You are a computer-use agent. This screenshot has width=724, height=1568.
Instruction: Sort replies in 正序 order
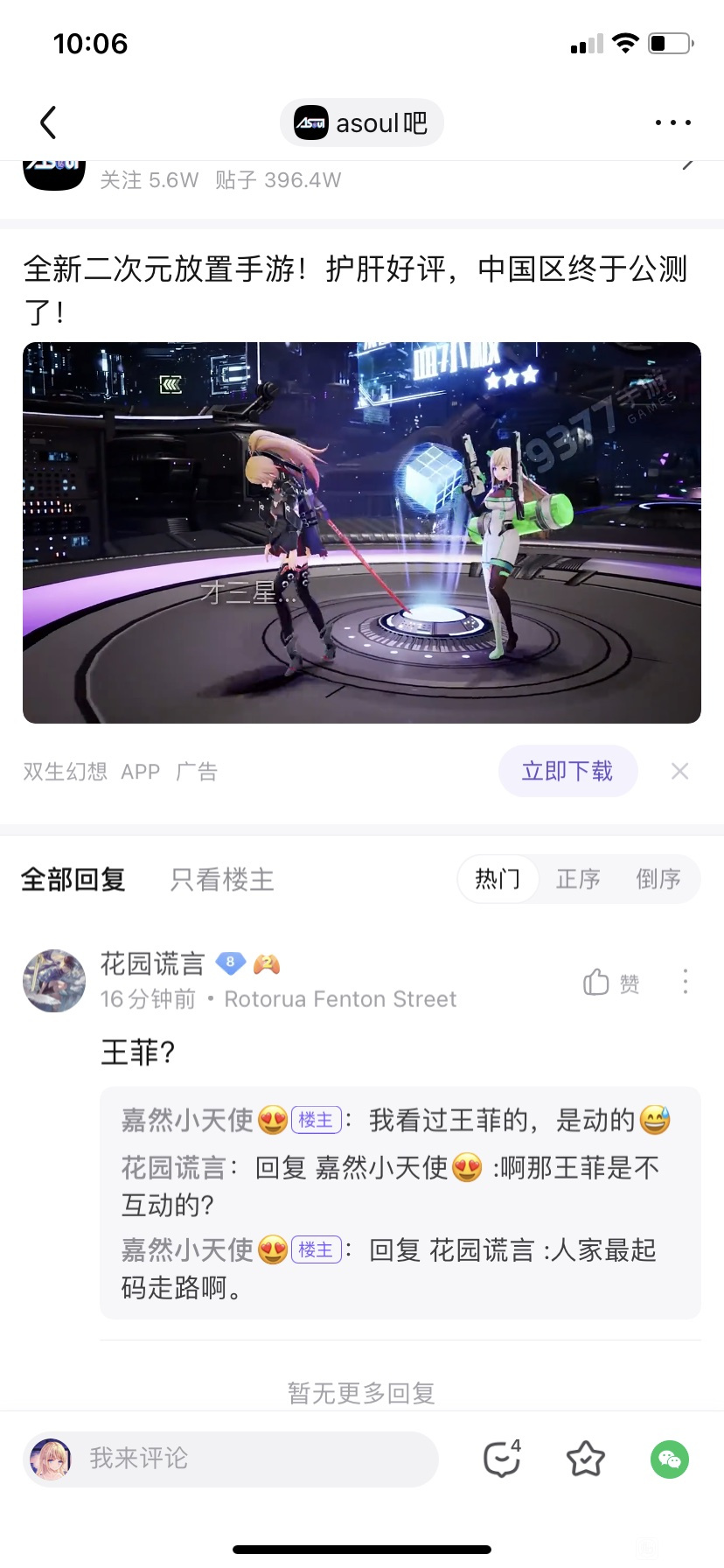[578, 878]
